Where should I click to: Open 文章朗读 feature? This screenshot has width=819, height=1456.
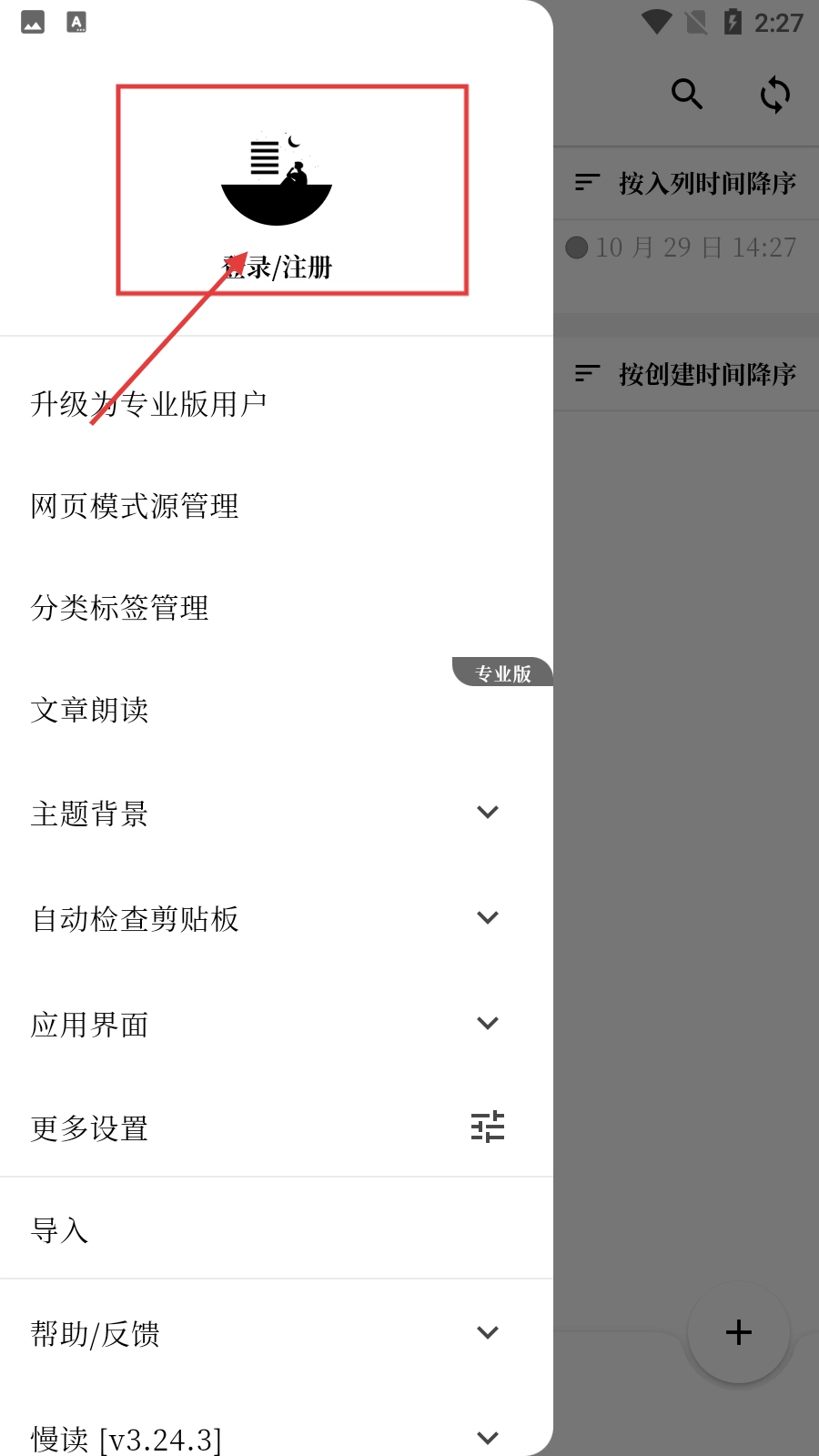point(89,710)
